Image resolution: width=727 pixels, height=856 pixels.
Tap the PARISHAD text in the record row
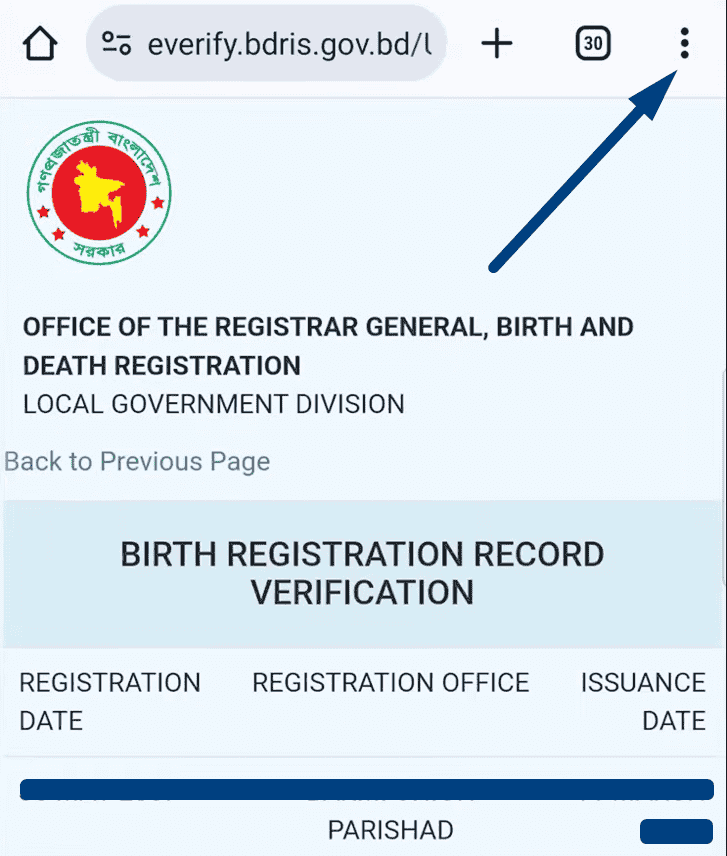coord(388,830)
